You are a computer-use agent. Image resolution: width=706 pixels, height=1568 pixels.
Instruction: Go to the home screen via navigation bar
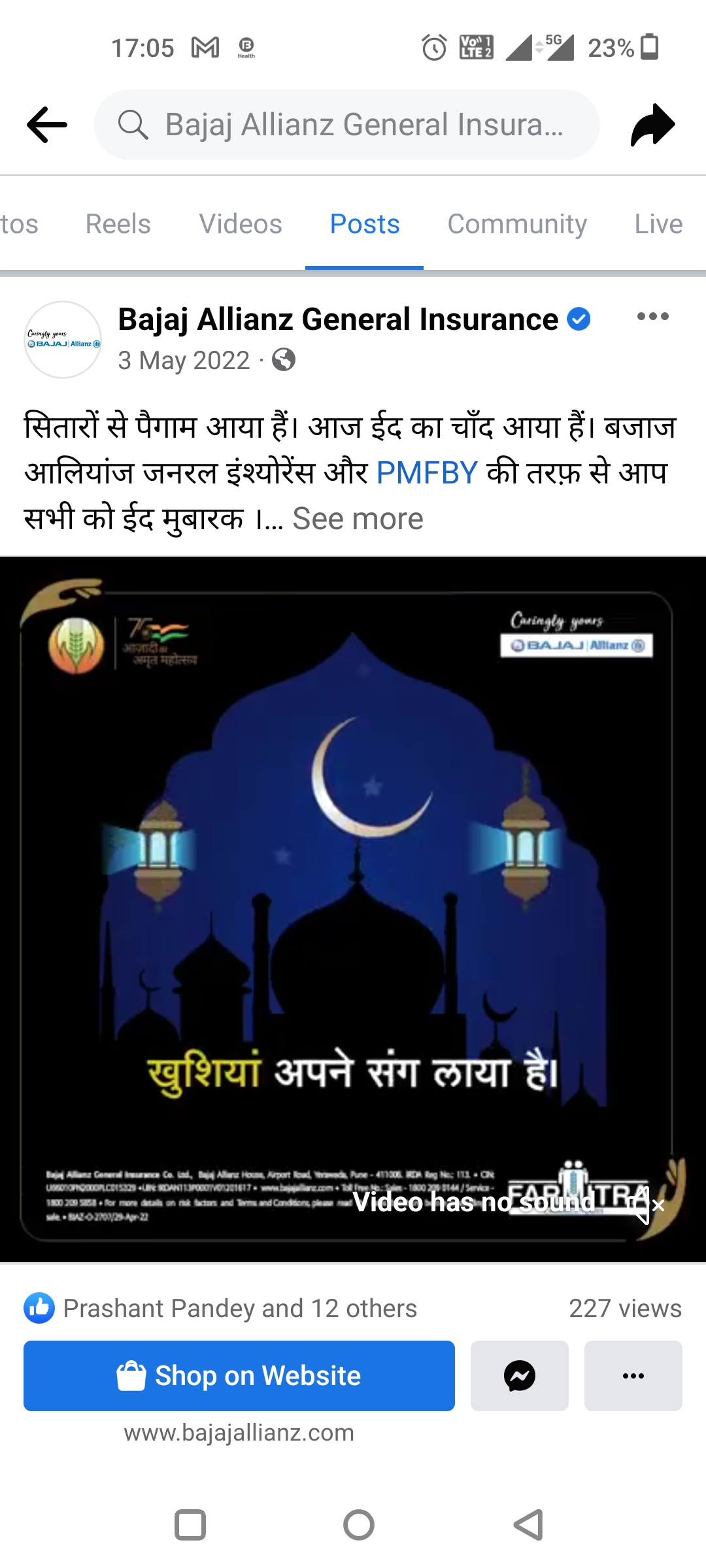click(x=359, y=1526)
